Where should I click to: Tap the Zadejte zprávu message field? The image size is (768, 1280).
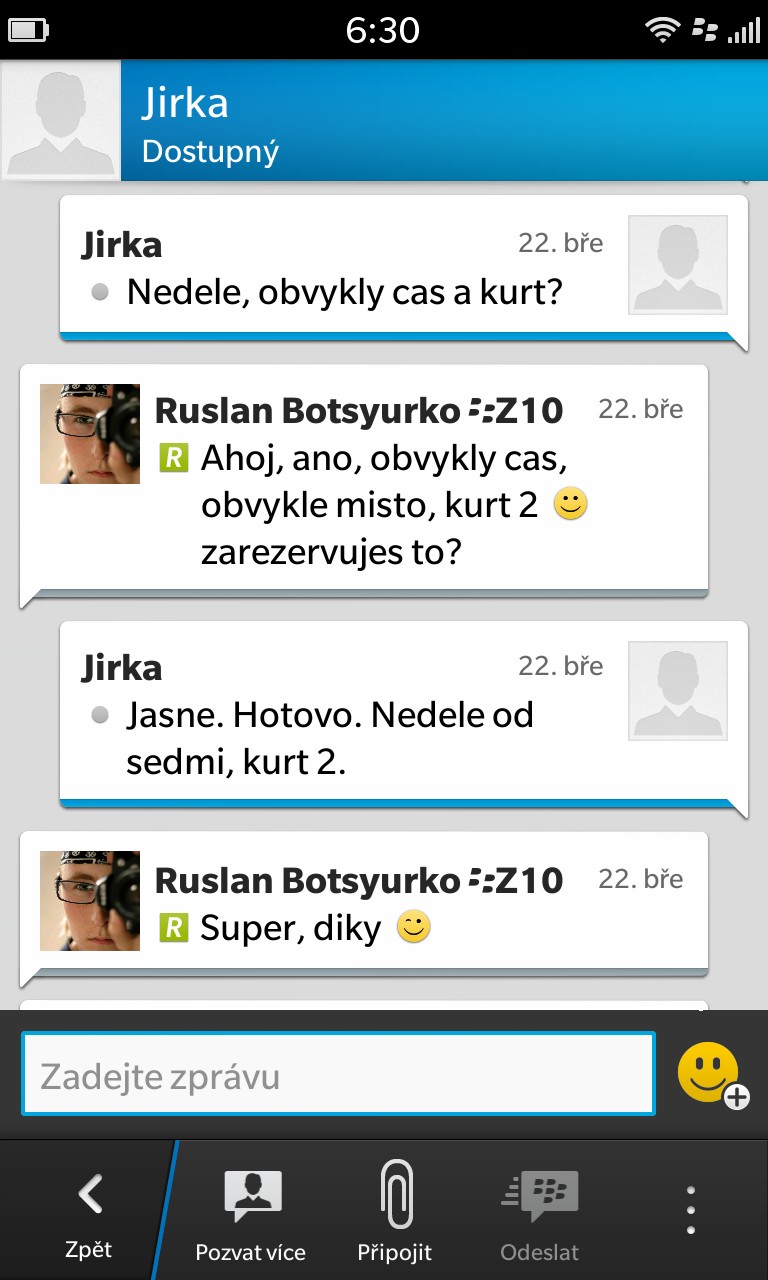[339, 1075]
